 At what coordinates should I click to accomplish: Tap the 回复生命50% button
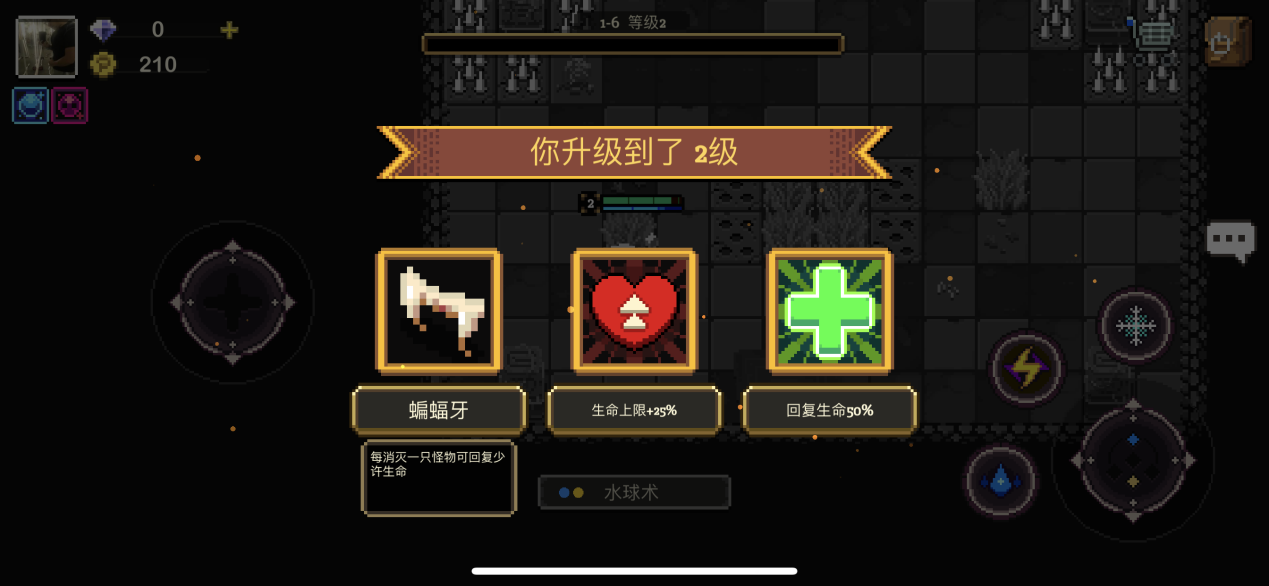[x=829, y=410]
